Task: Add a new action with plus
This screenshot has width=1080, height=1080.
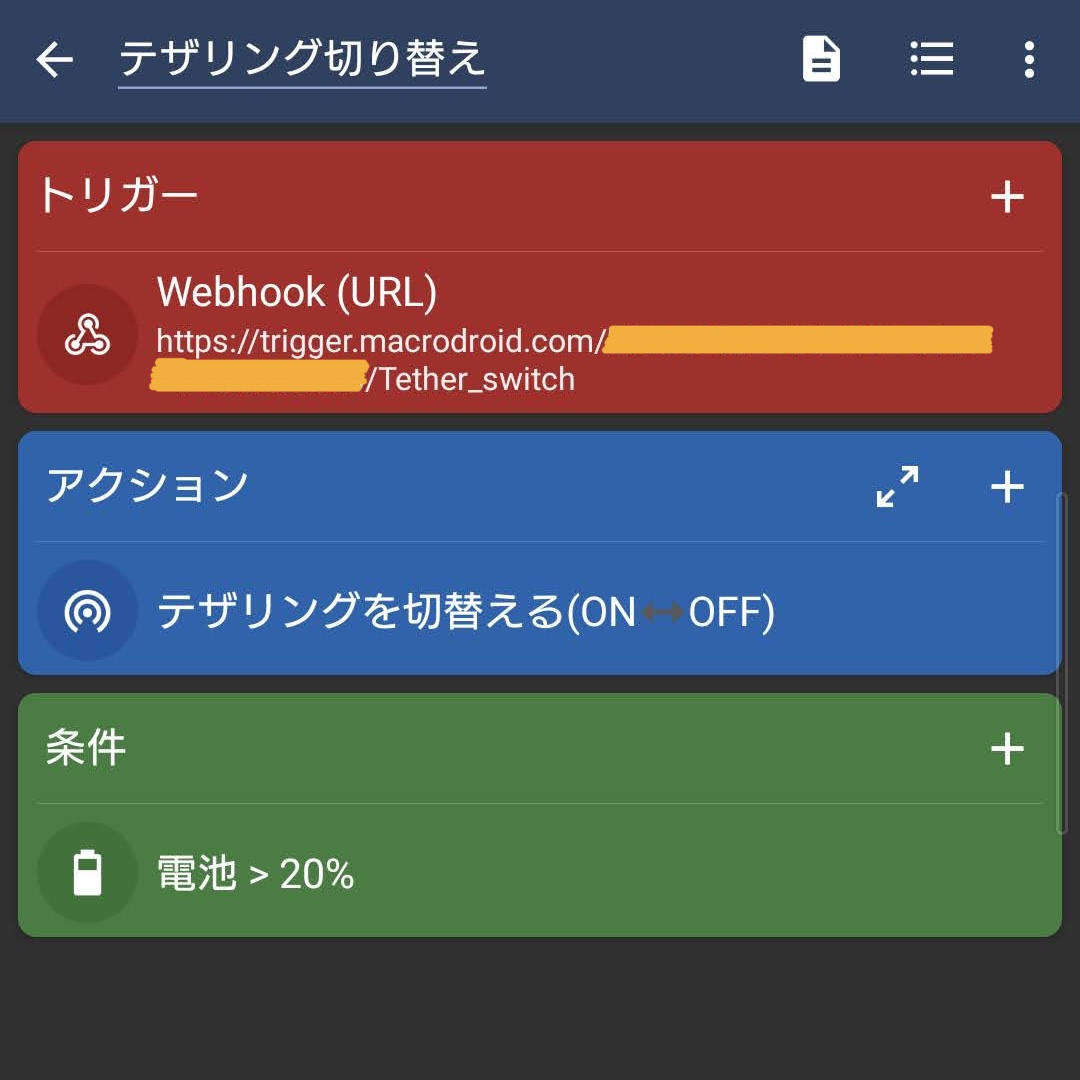Action: 1007,487
